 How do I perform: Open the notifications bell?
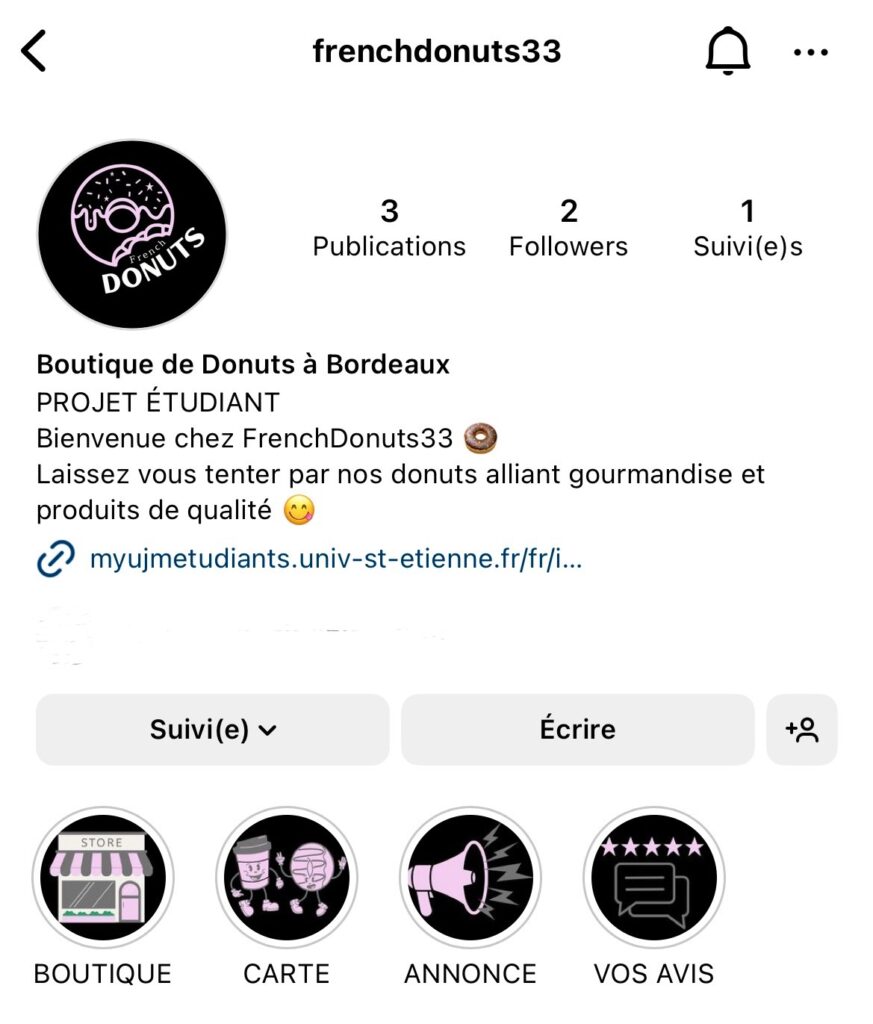coord(727,51)
